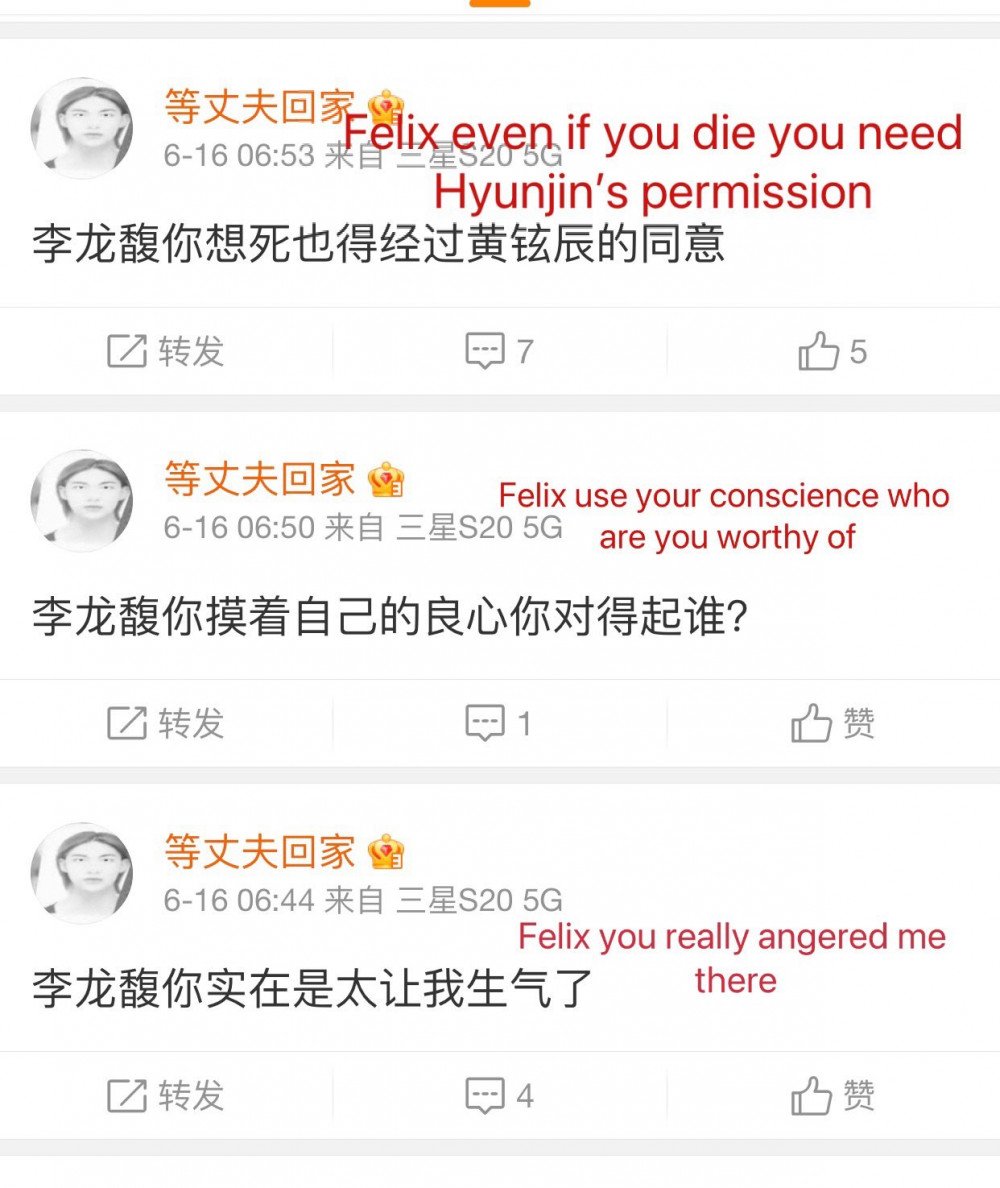Like the 06:53 post with 5 likes
Viewport: 1000px width, 1188px height.
(832, 351)
